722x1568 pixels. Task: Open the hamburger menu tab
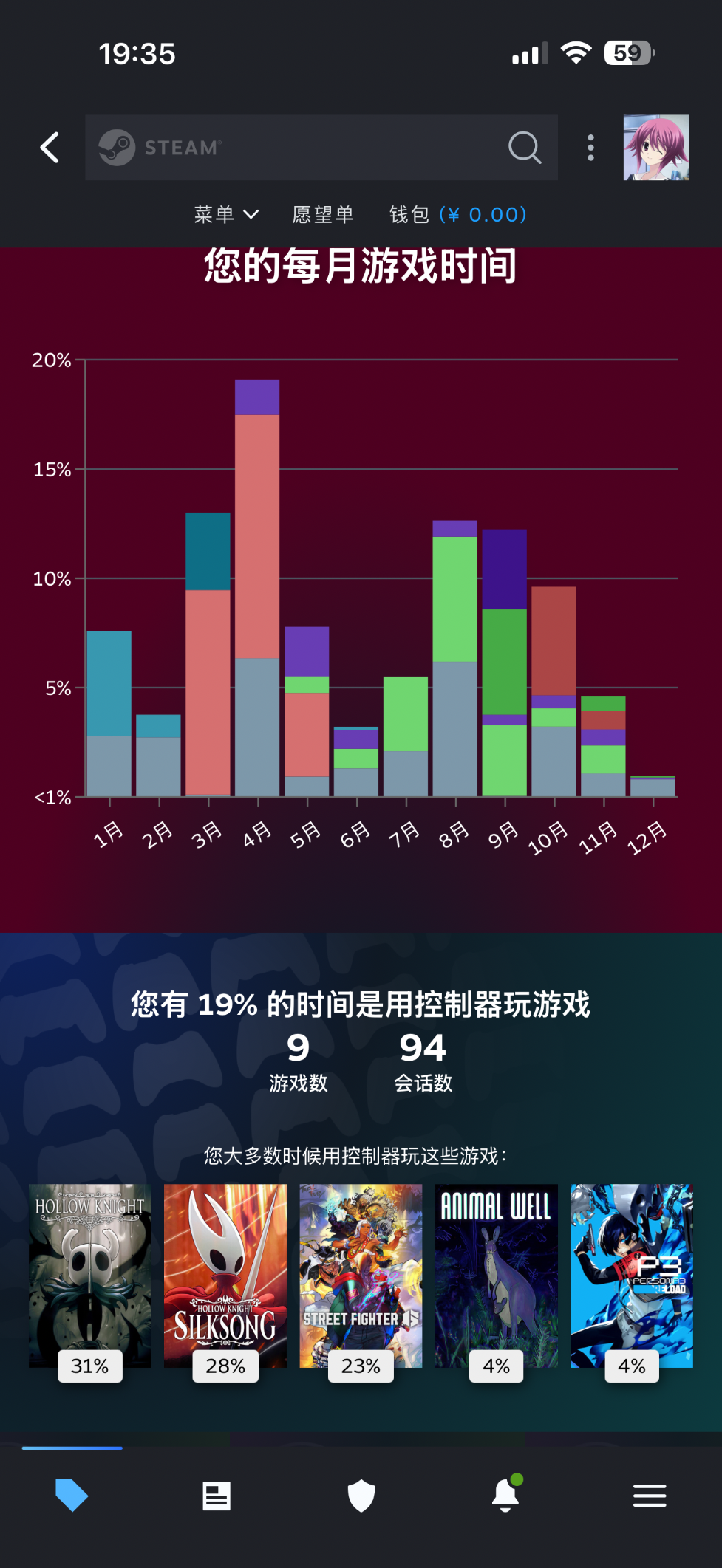(650, 1496)
